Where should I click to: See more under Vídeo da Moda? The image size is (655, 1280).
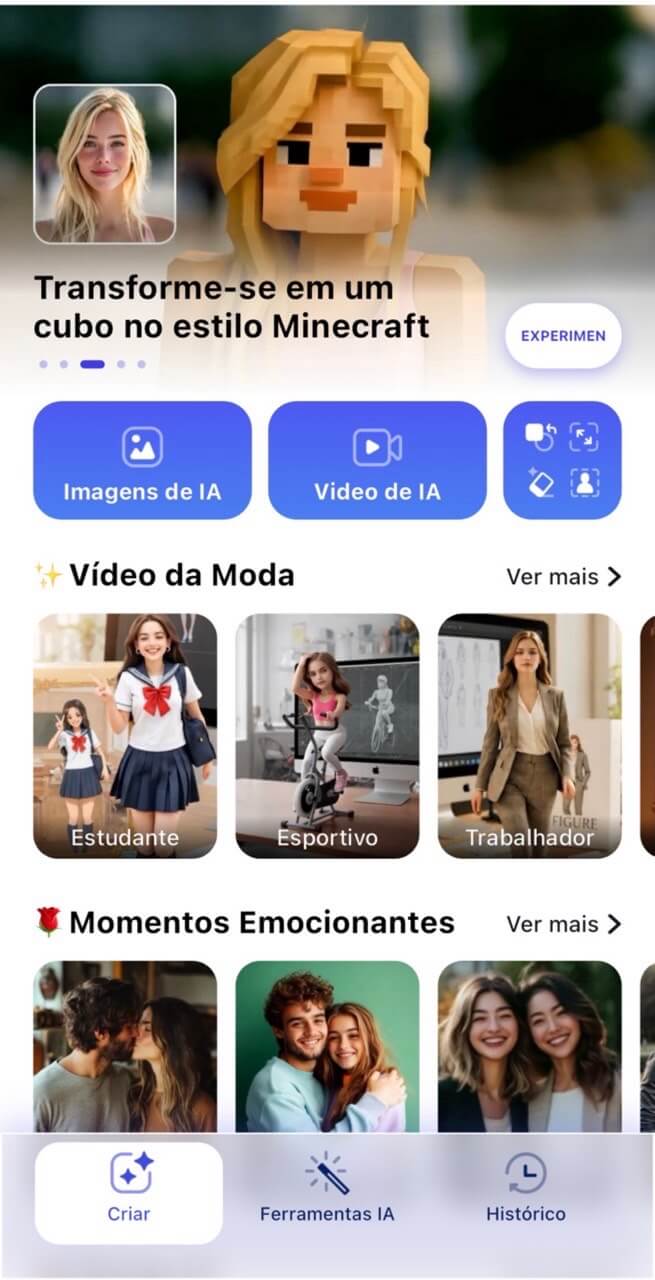[x=564, y=577]
